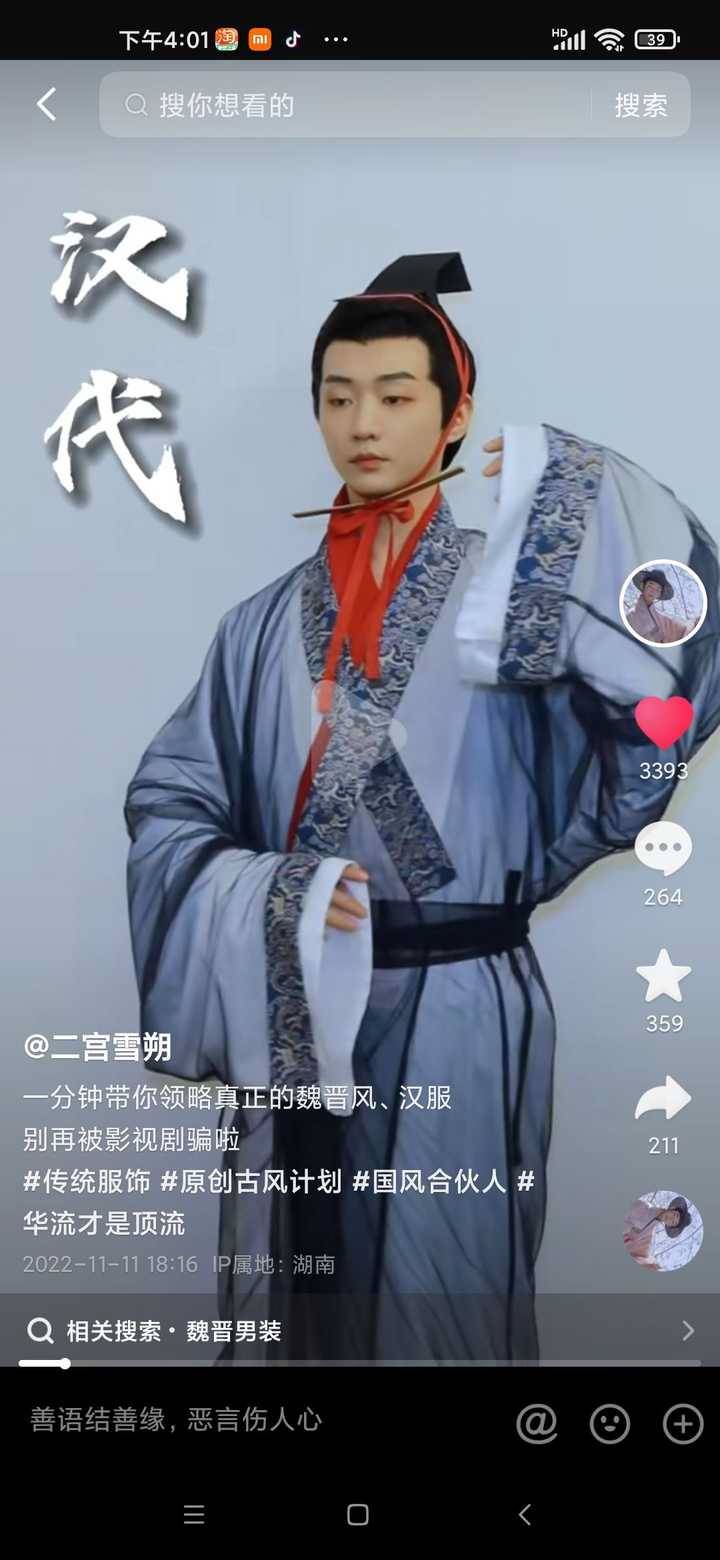Open the comments with 264 replies
This screenshot has height=1560, width=720.
pos(663,850)
